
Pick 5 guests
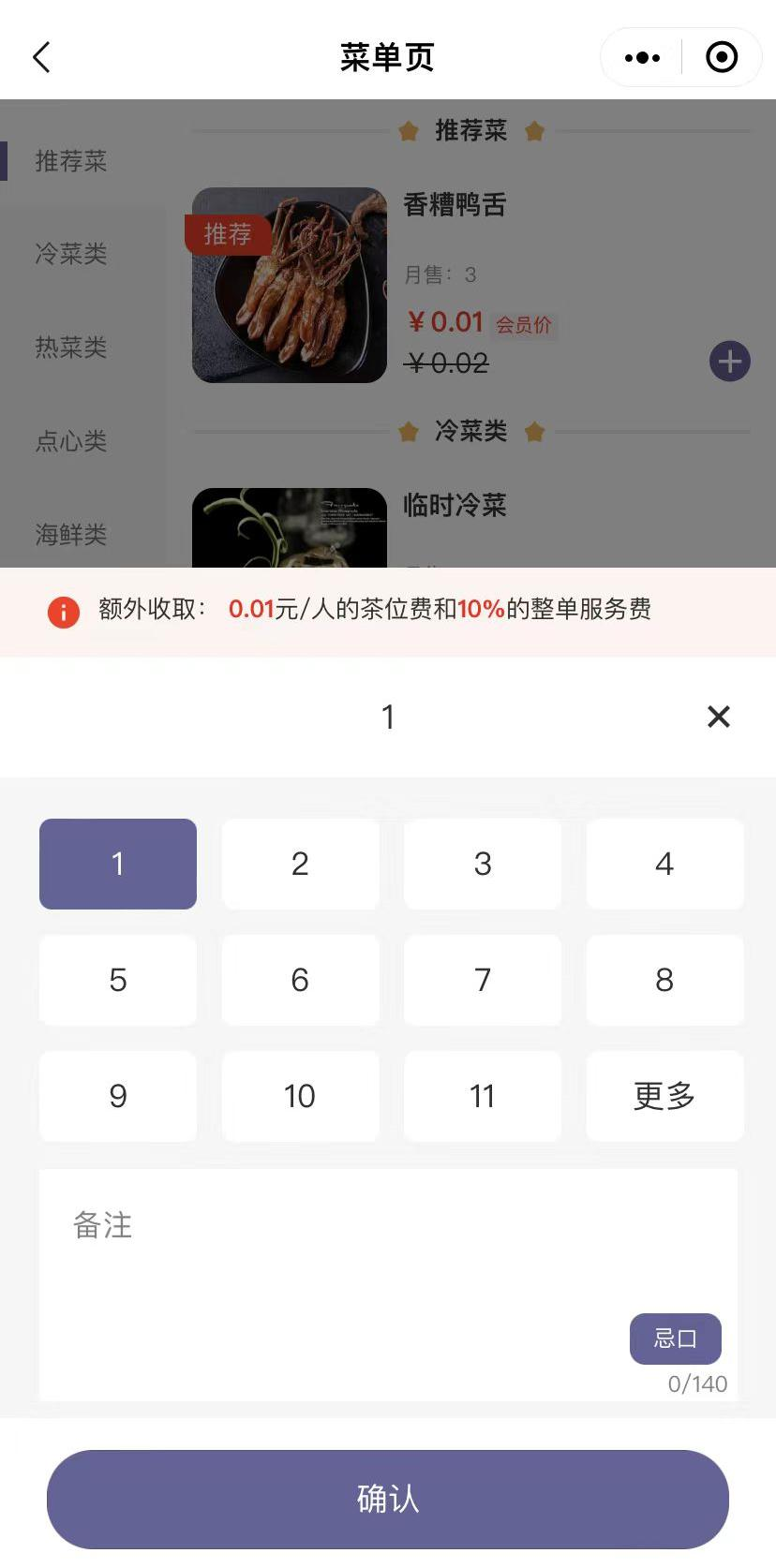tap(118, 980)
